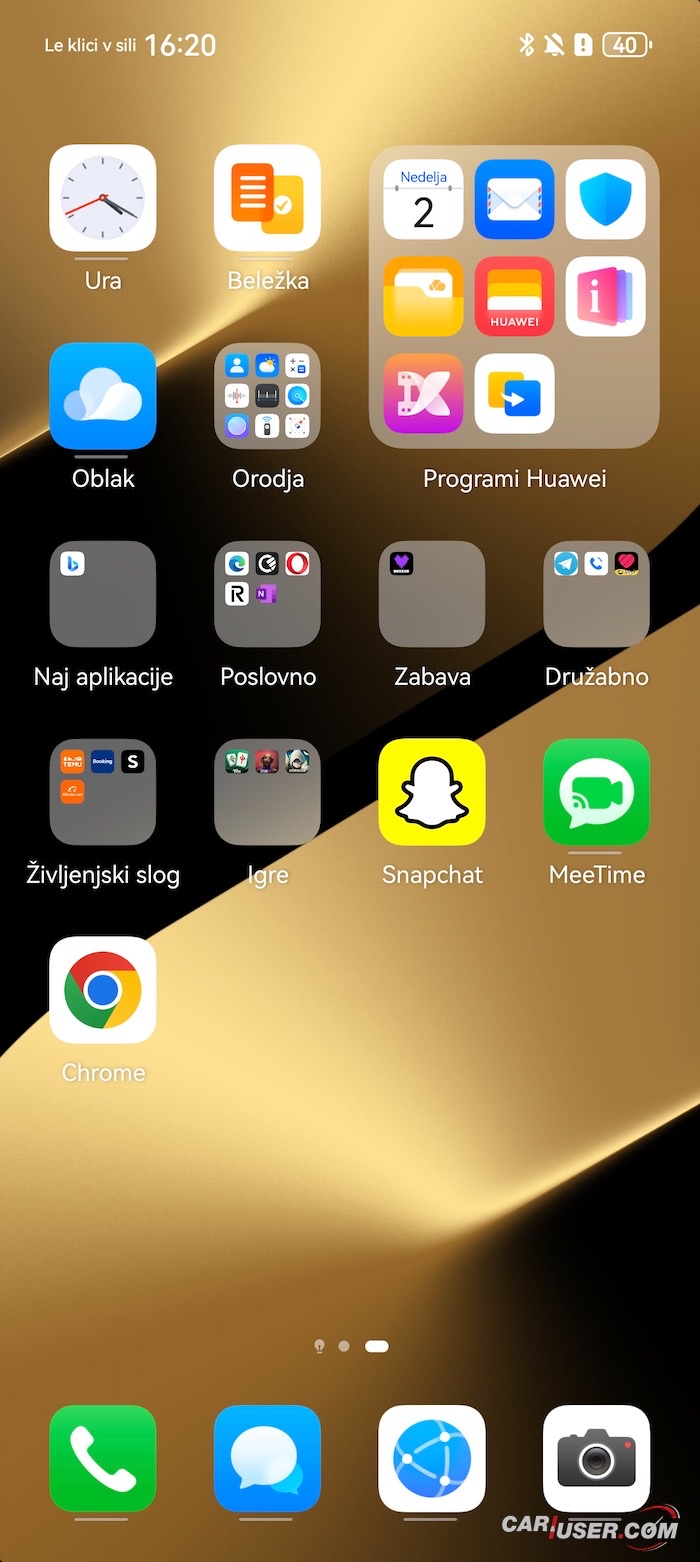The height and width of the screenshot is (1562, 700).
Task: Launch the Camera from the dock
Action: [x=596, y=1458]
